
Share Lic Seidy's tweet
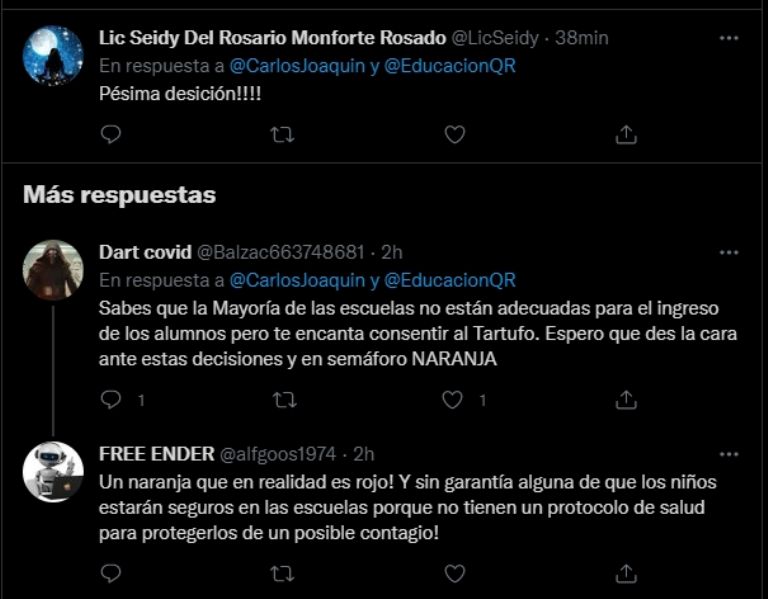pyautogui.click(x=626, y=134)
